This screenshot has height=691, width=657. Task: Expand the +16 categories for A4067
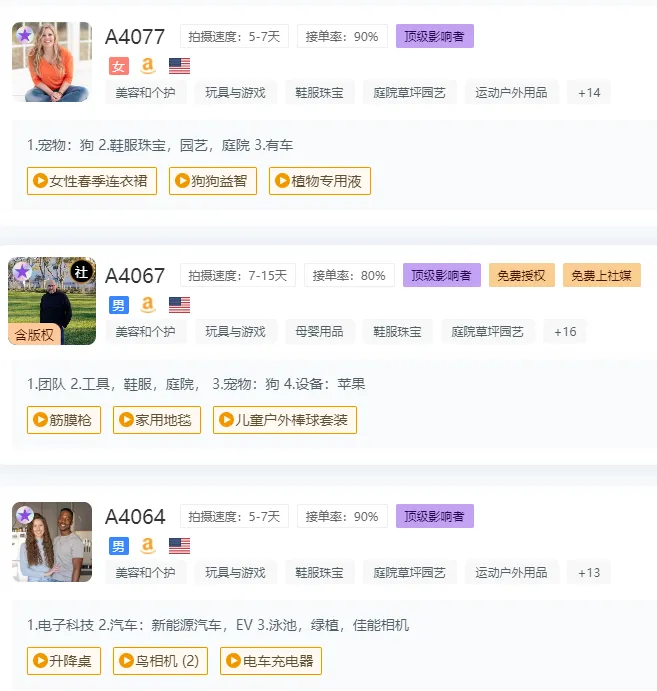[565, 331]
